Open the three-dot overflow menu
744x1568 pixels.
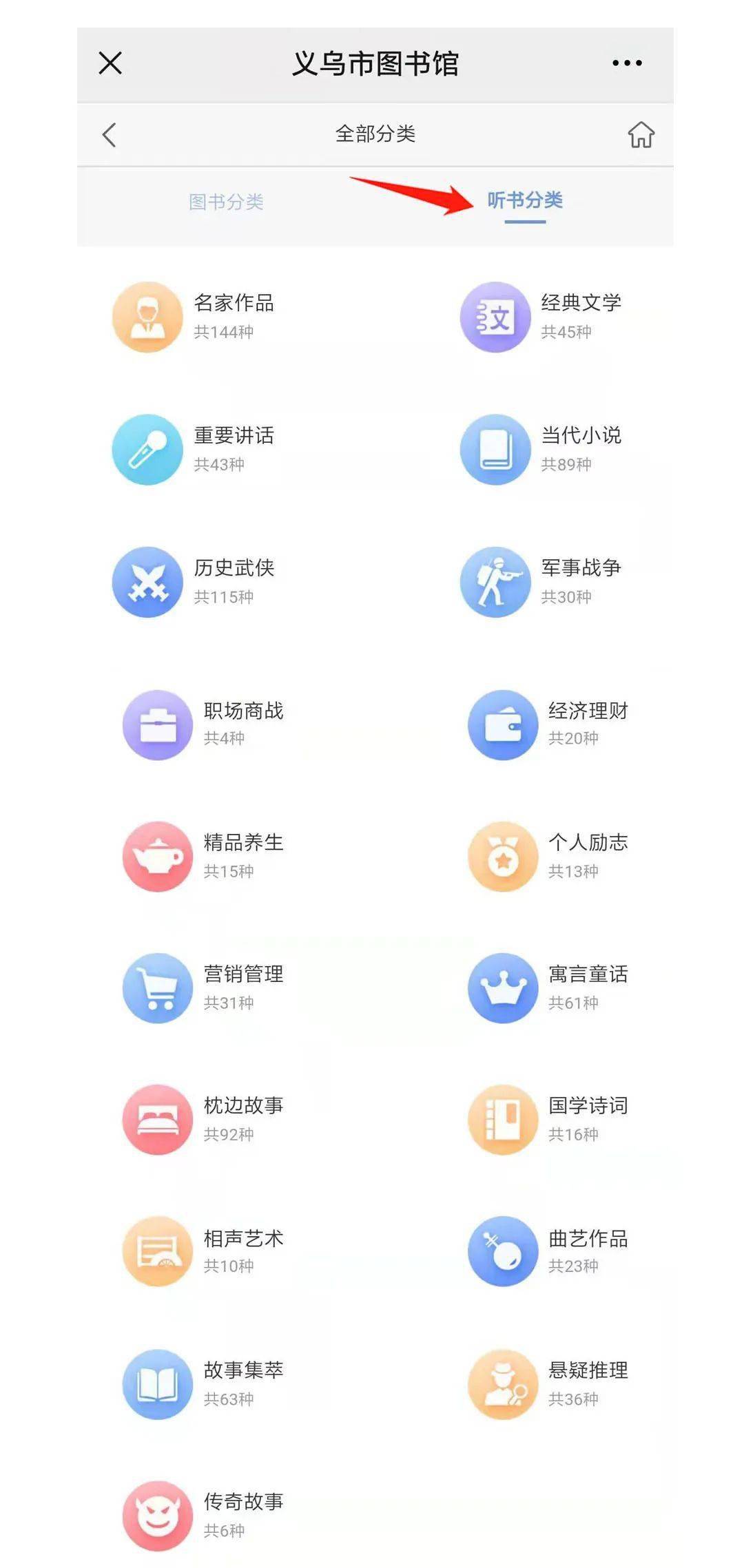tap(627, 63)
